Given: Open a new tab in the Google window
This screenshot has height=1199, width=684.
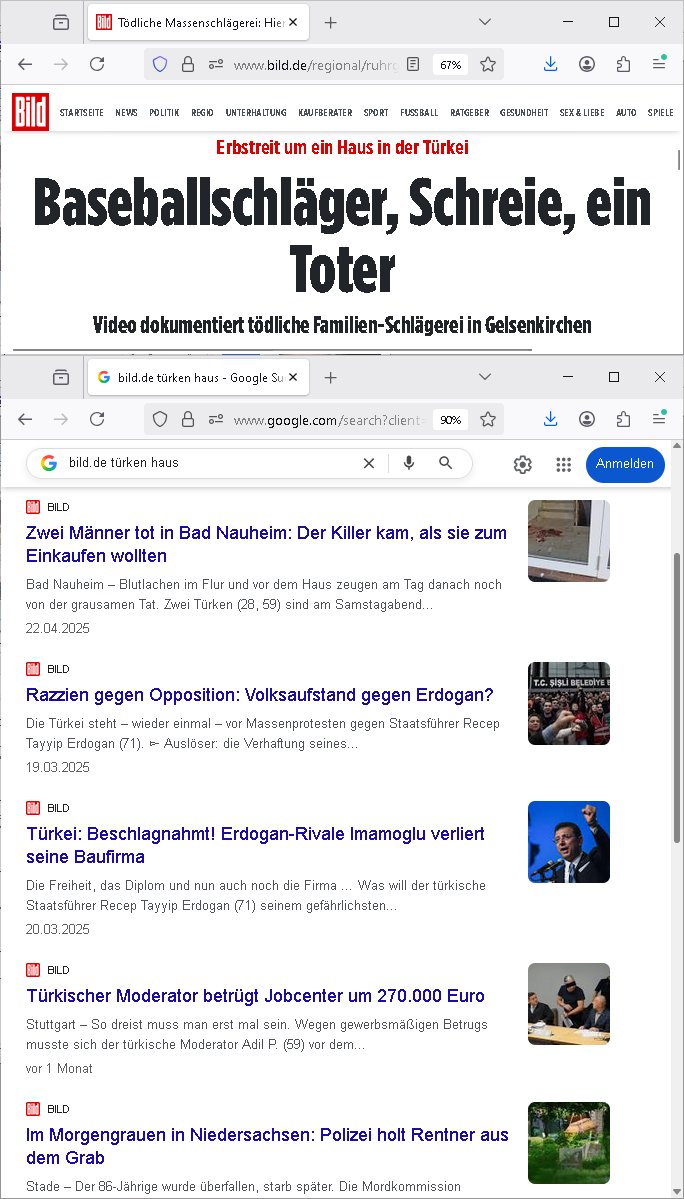Looking at the screenshot, I should coord(331,377).
